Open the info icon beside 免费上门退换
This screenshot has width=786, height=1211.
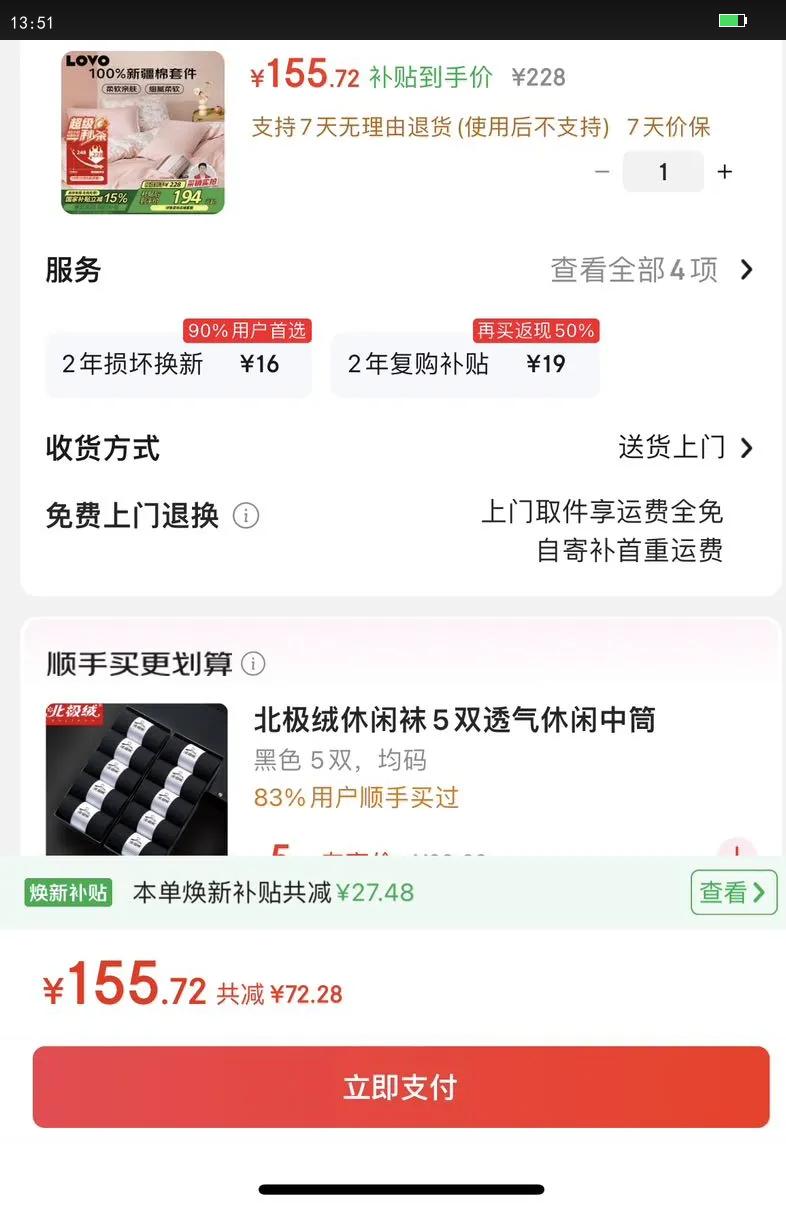pos(246,516)
